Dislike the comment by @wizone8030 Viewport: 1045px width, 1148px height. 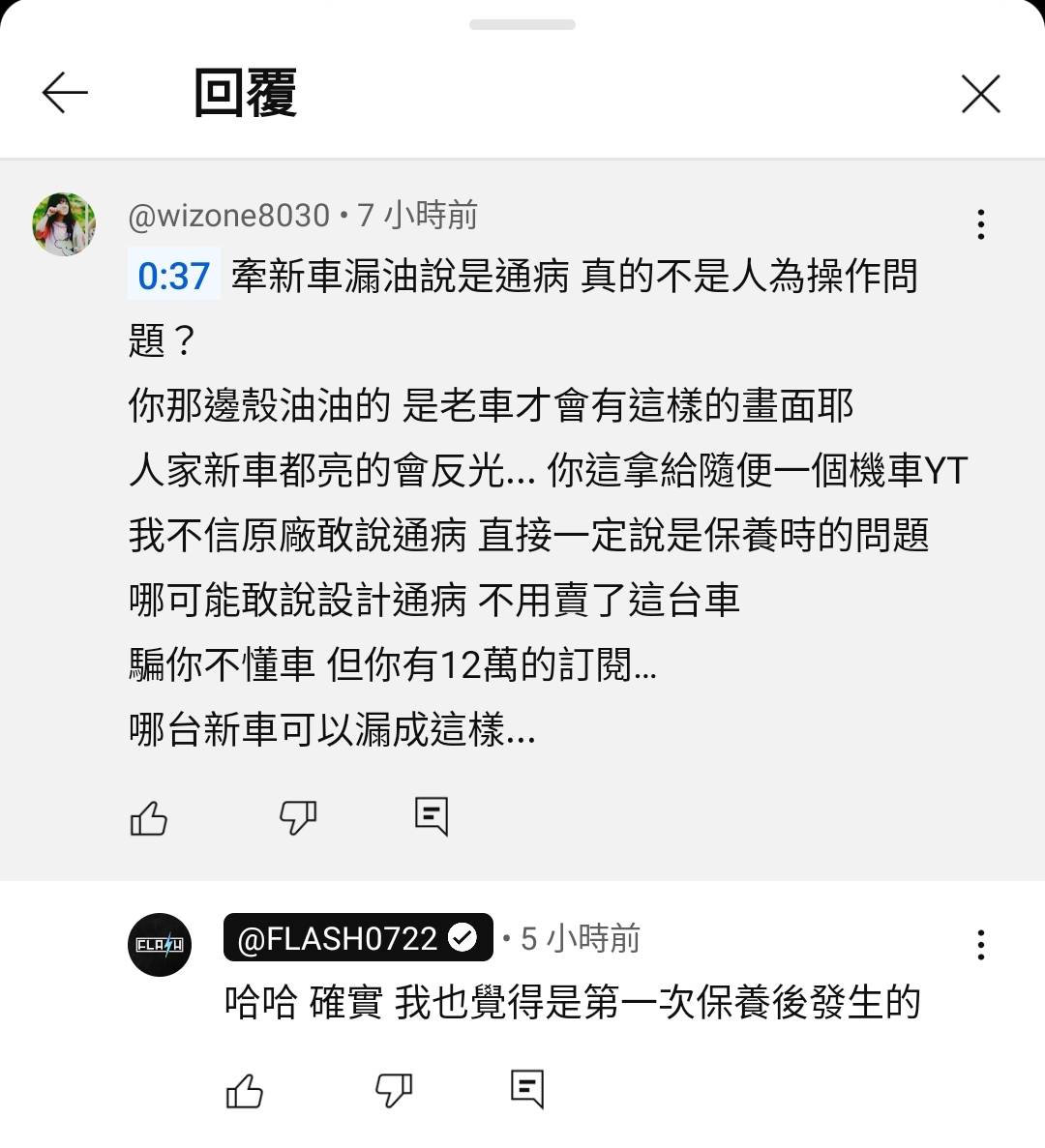click(x=298, y=818)
